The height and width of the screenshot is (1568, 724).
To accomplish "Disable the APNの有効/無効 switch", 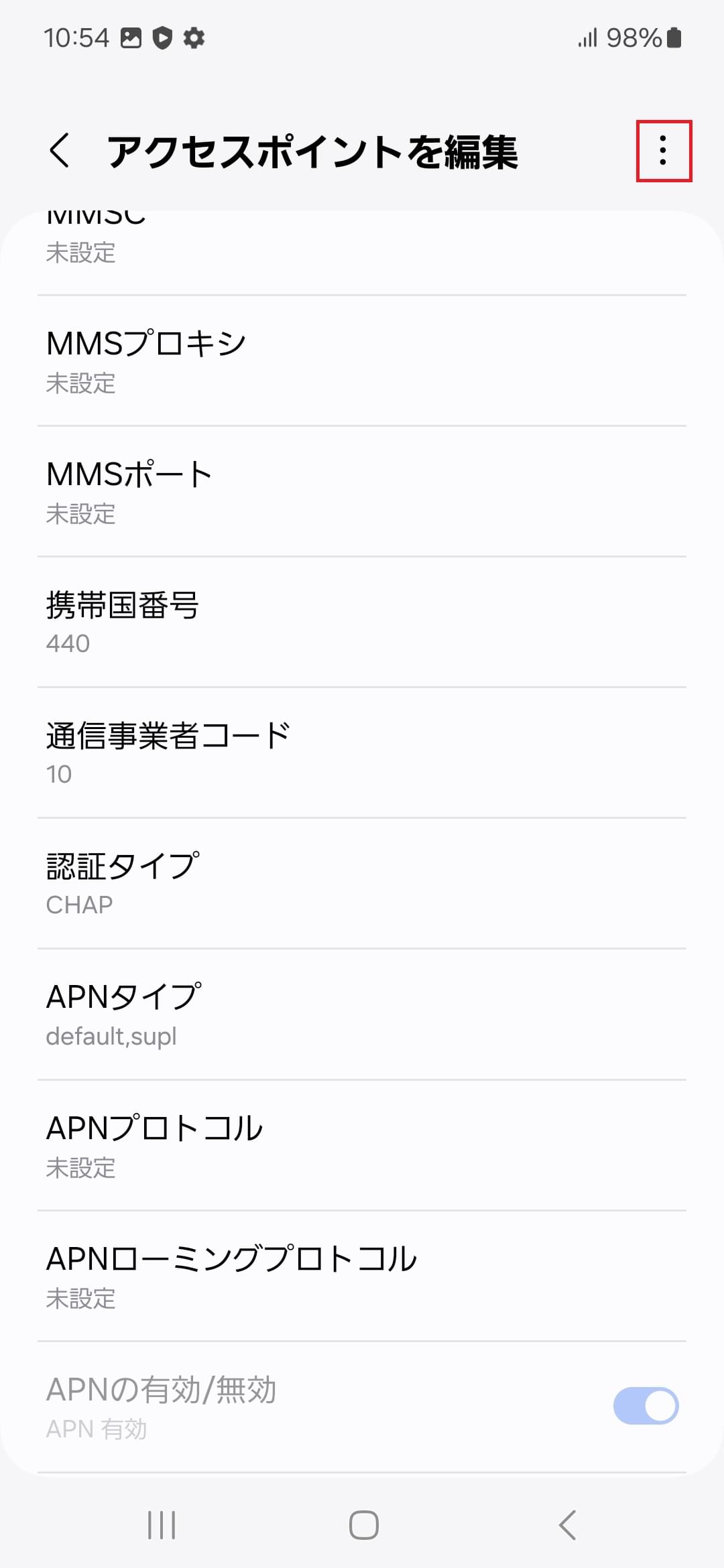I will 646,1405.
